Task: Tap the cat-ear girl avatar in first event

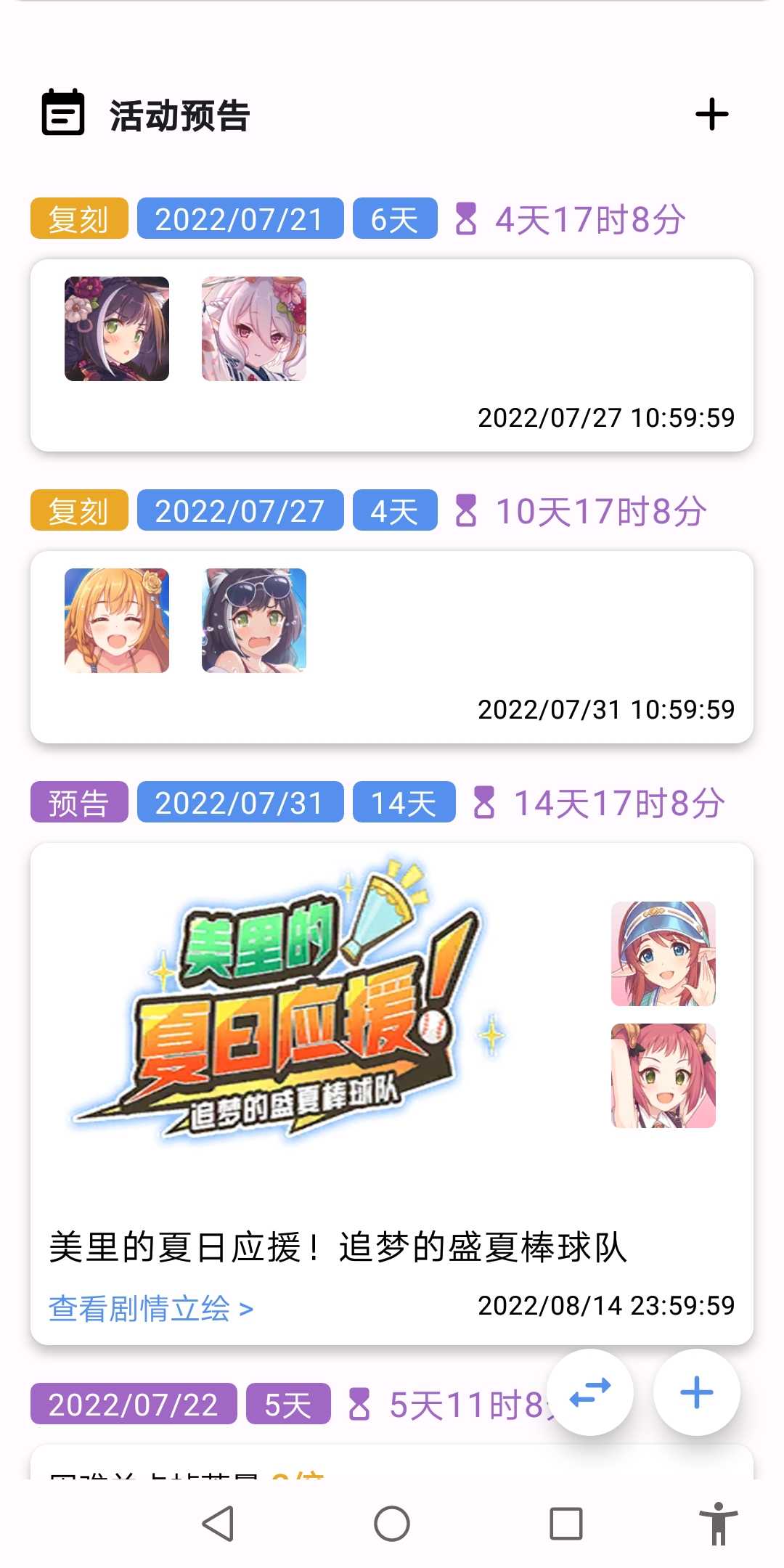Action: point(116,329)
